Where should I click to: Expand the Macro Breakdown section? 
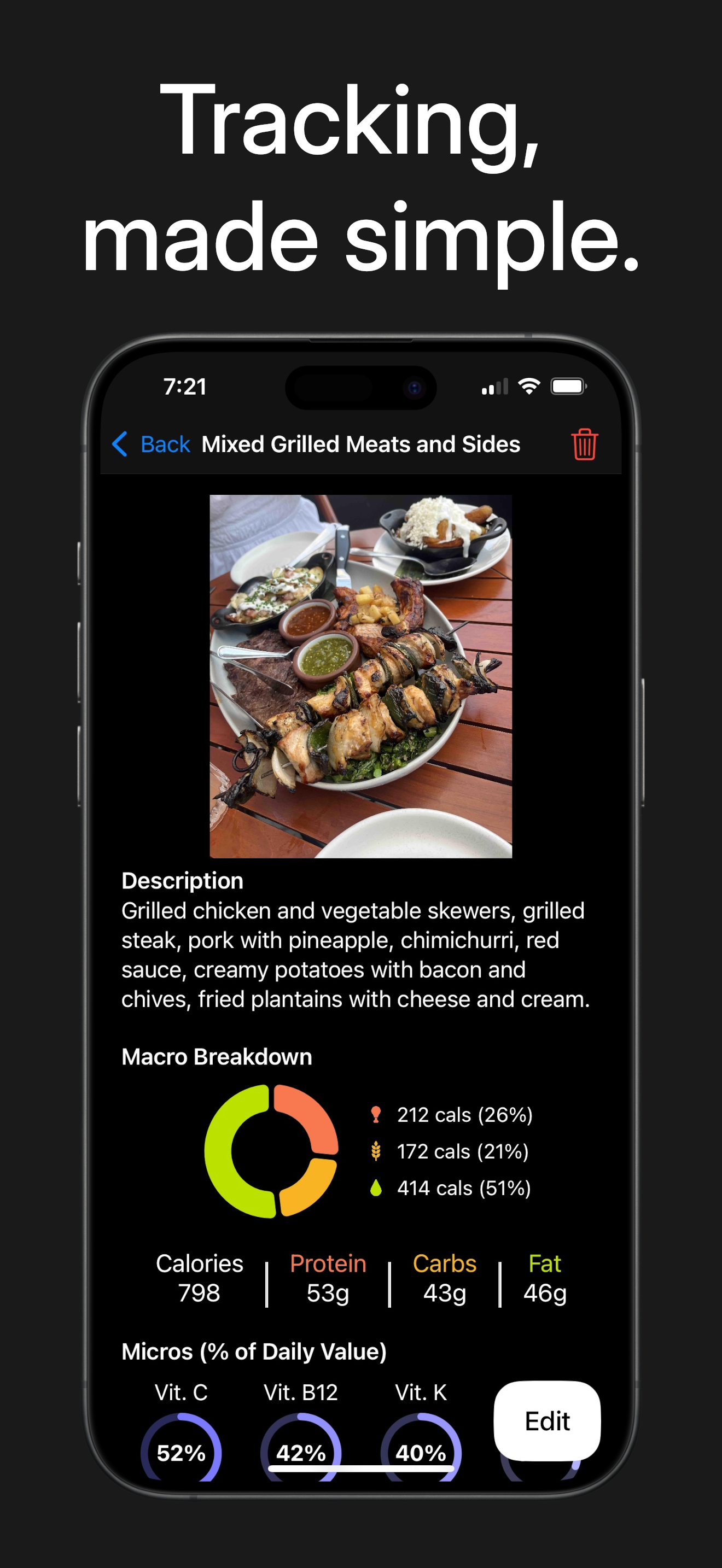tap(216, 1057)
